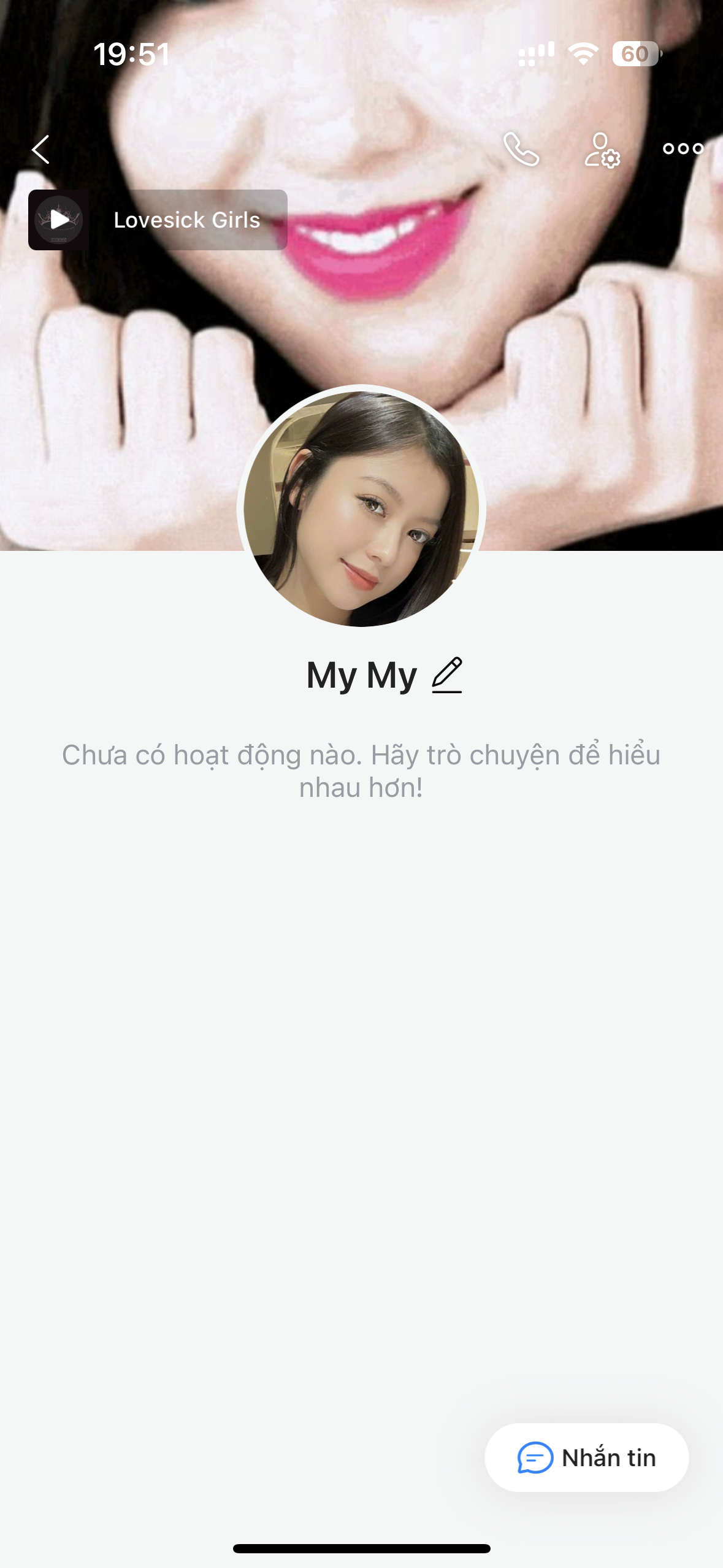View My My's profile picture

coord(361,508)
